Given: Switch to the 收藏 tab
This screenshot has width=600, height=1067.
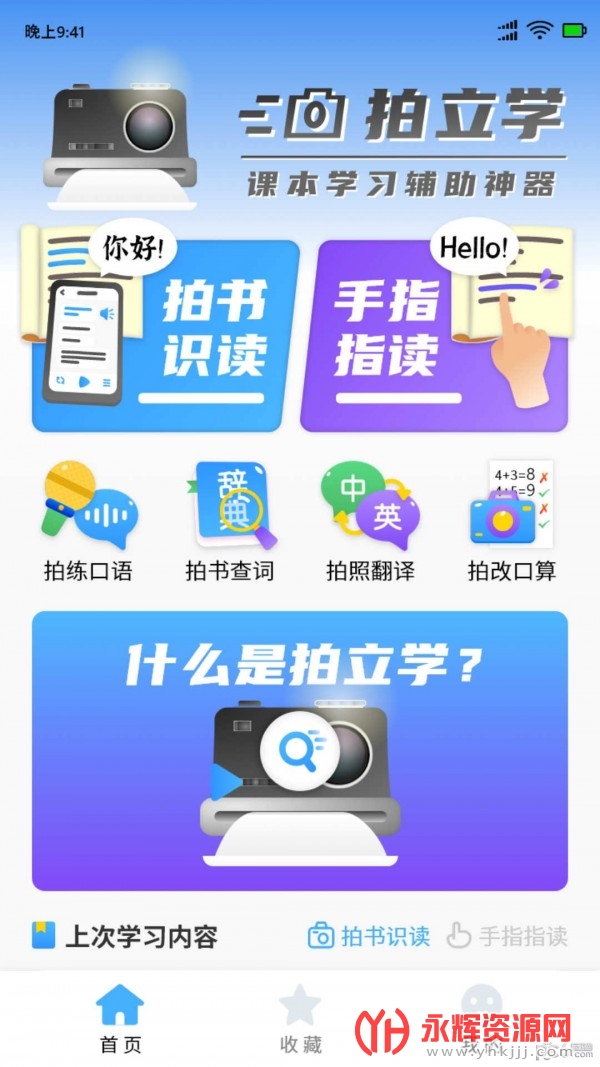Looking at the screenshot, I should [x=300, y=1018].
